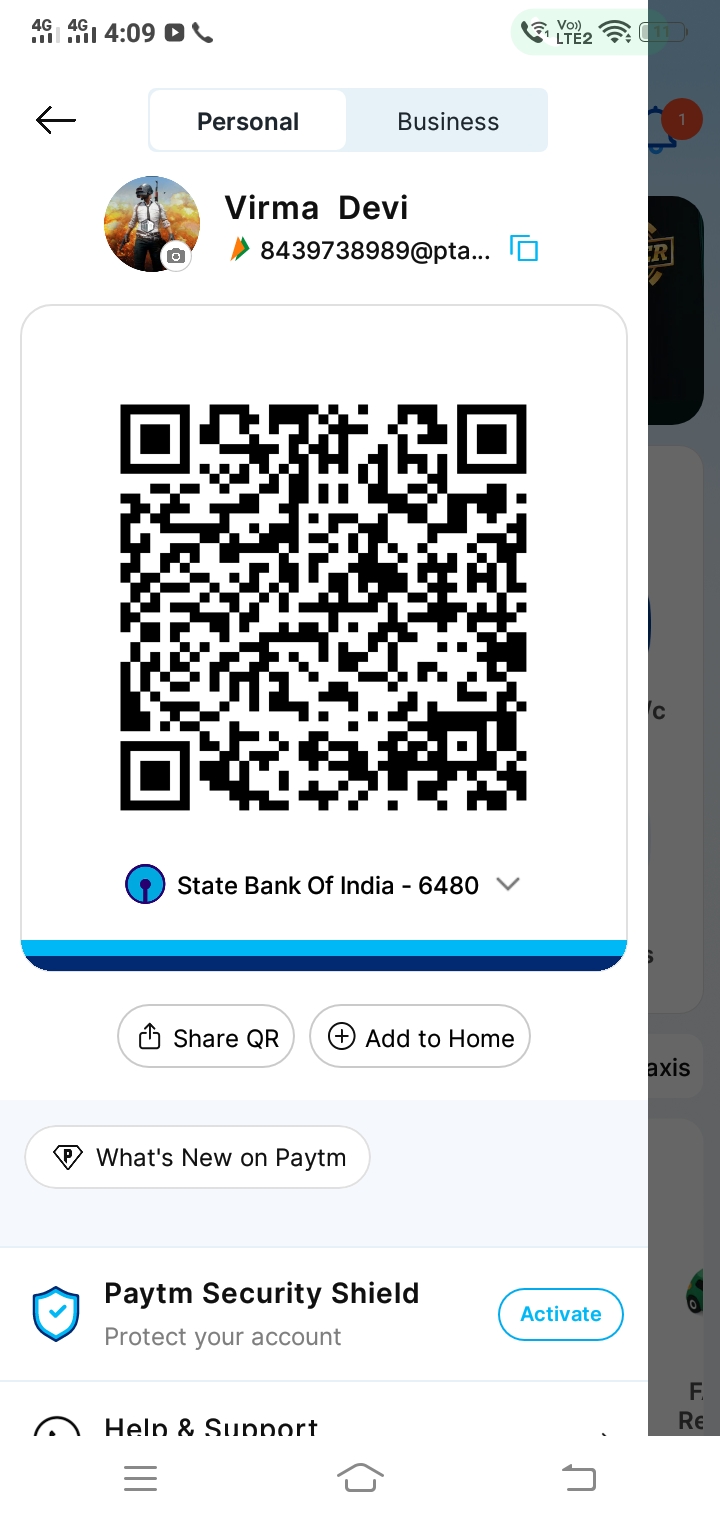Share QR code

coord(207,1038)
